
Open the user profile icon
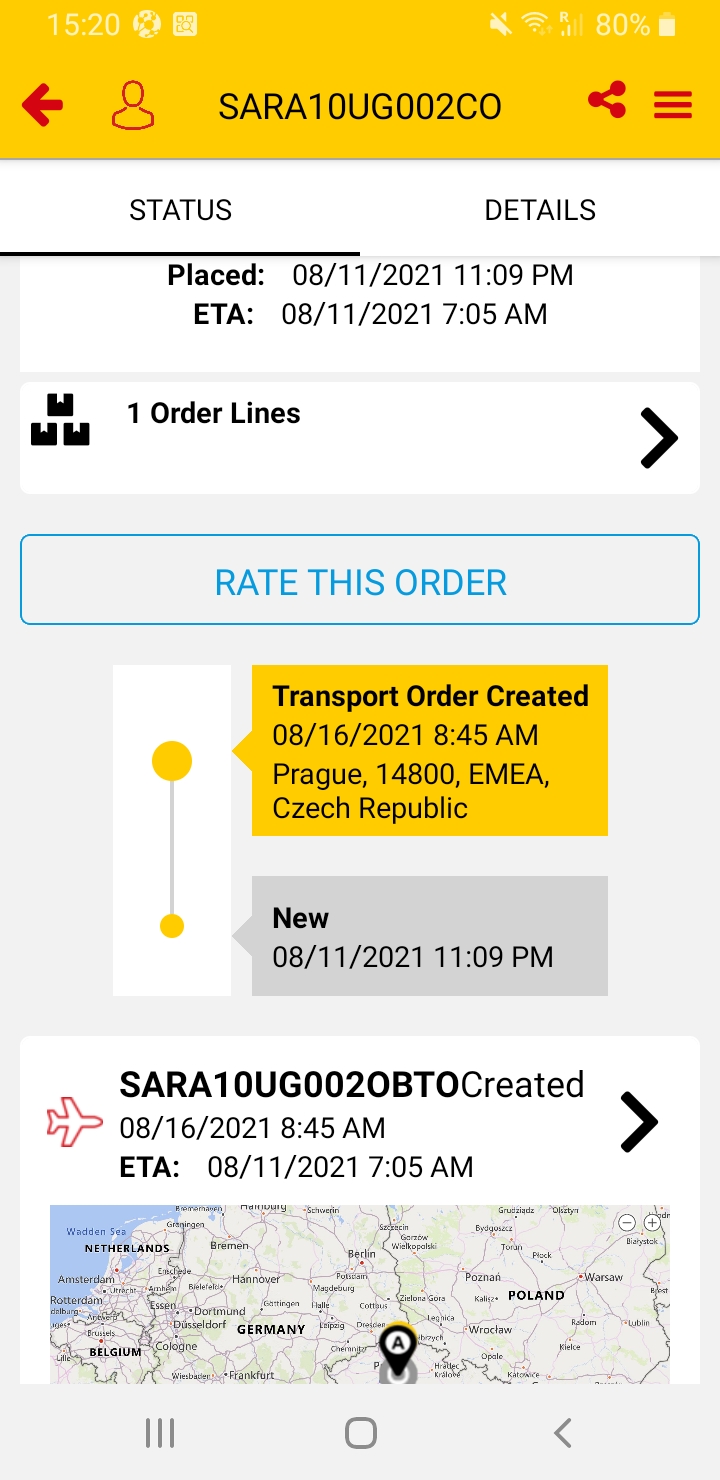coord(133,105)
